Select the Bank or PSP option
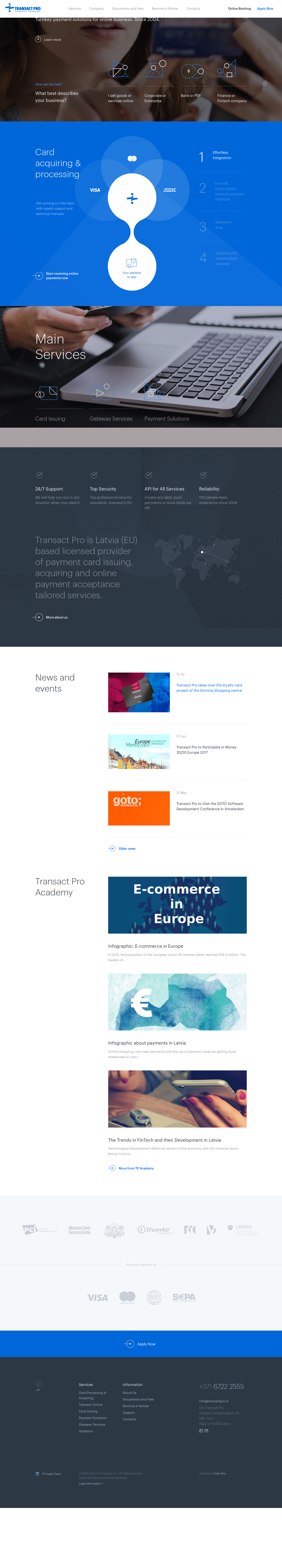 click(x=190, y=96)
